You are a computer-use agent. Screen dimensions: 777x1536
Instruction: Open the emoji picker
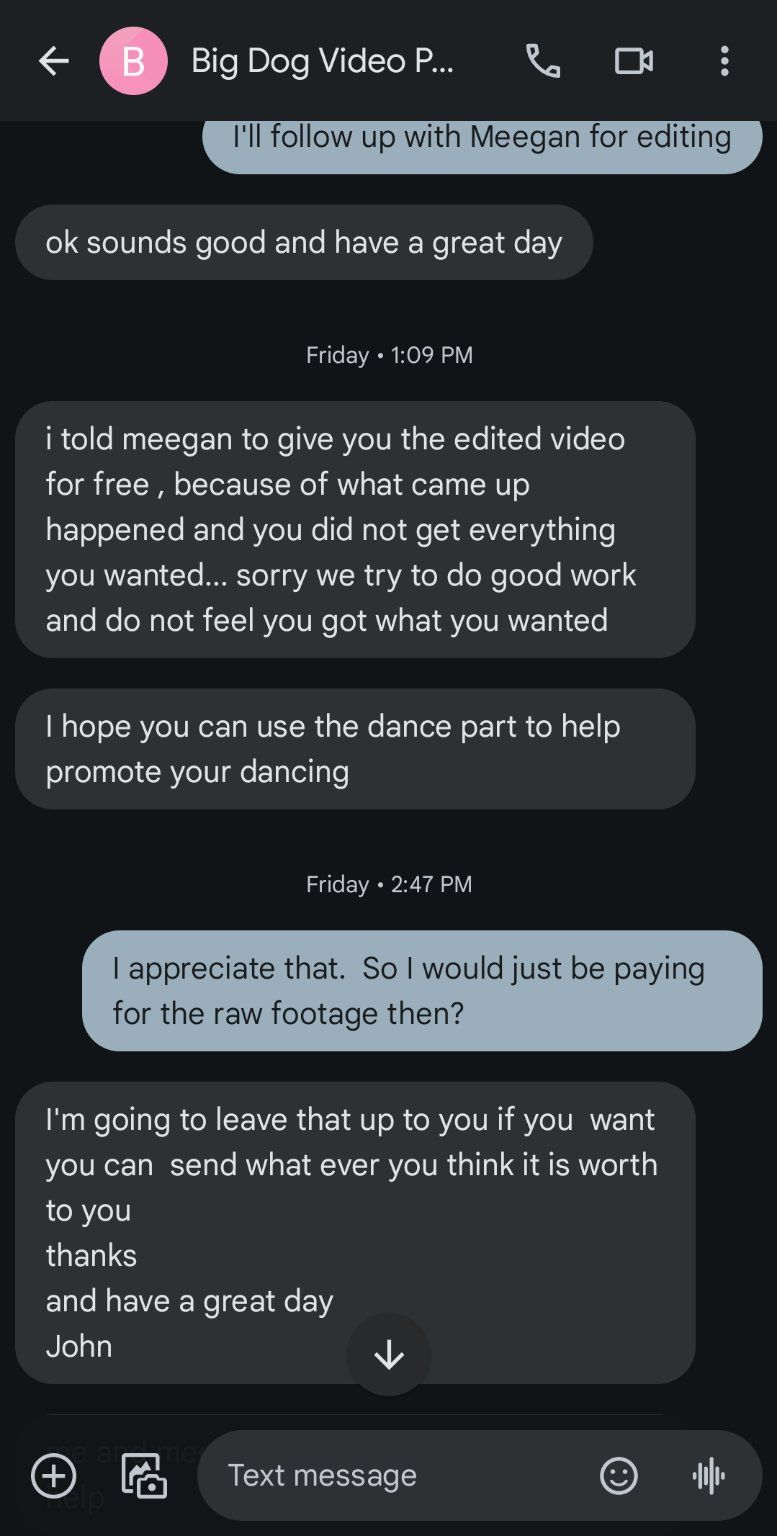coord(618,1475)
